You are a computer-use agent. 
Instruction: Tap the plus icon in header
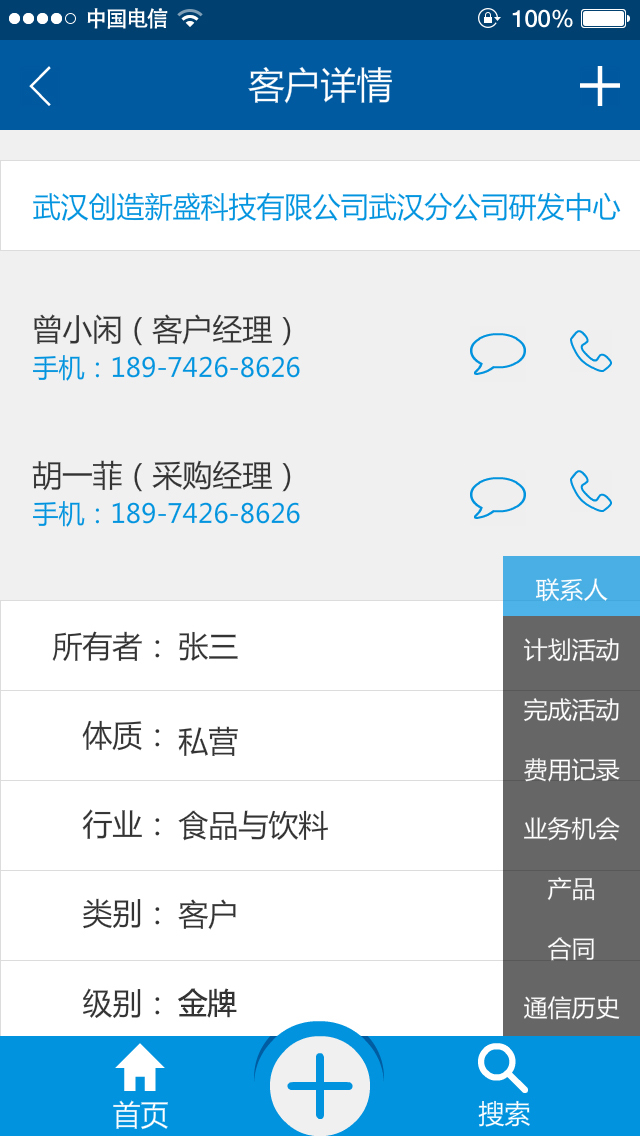click(599, 86)
